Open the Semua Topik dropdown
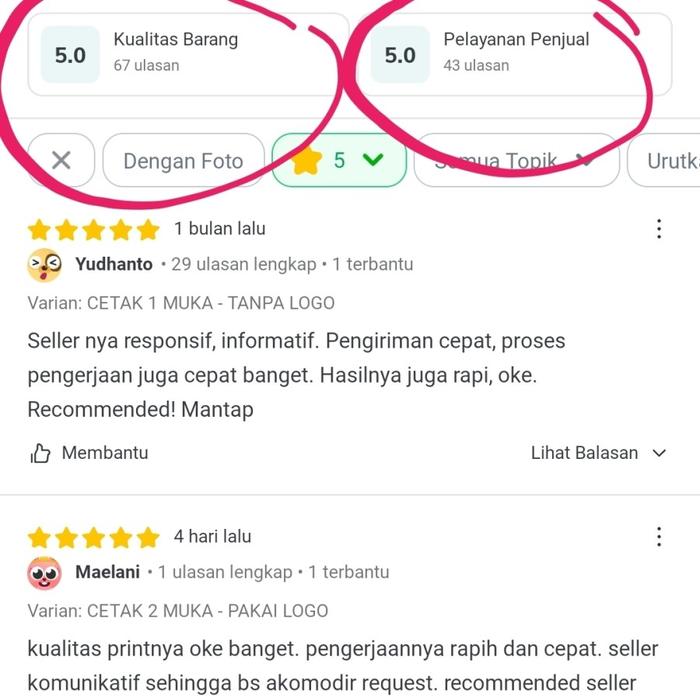The height and width of the screenshot is (700, 700). pyautogui.click(x=516, y=161)
